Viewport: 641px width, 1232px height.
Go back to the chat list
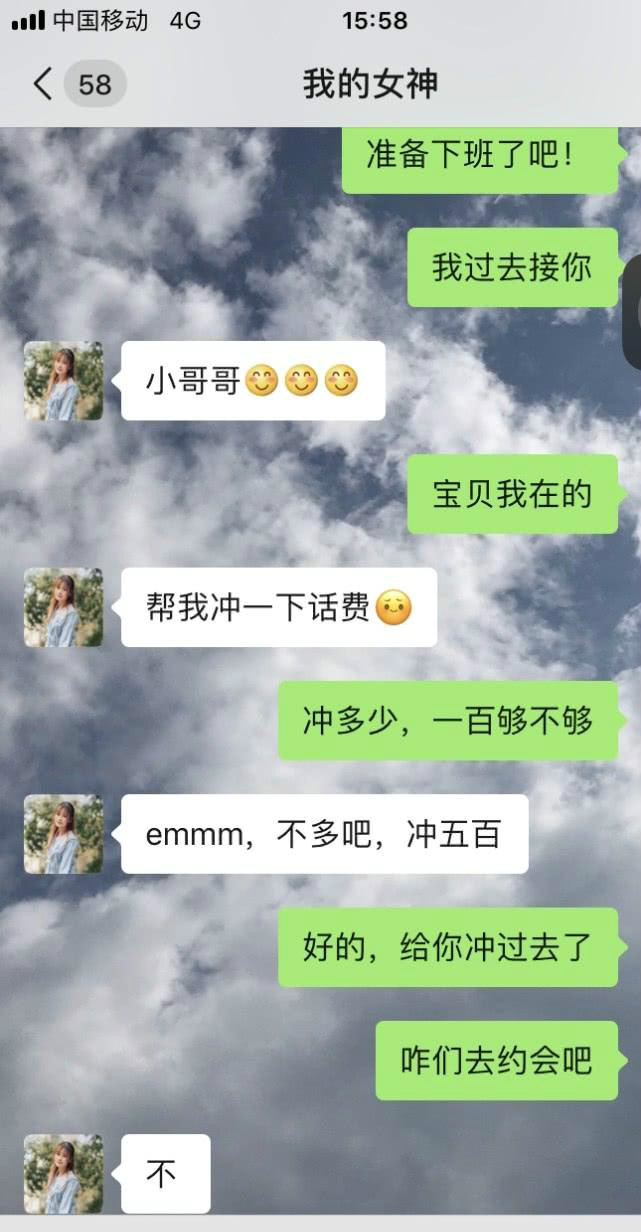(43, 84)
